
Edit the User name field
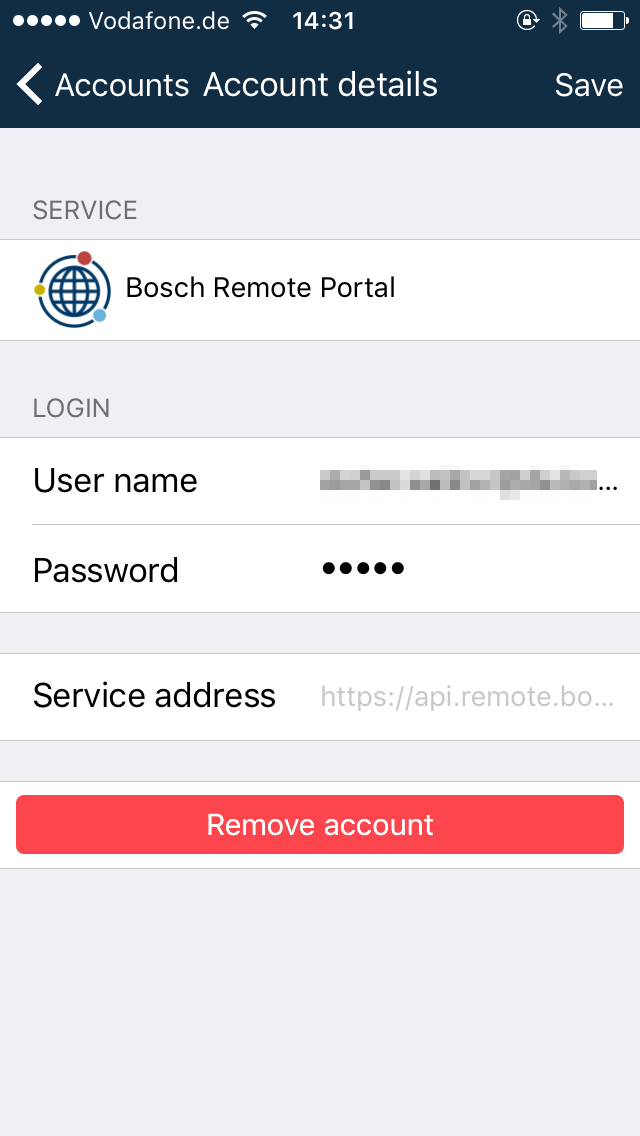[467, 481]
